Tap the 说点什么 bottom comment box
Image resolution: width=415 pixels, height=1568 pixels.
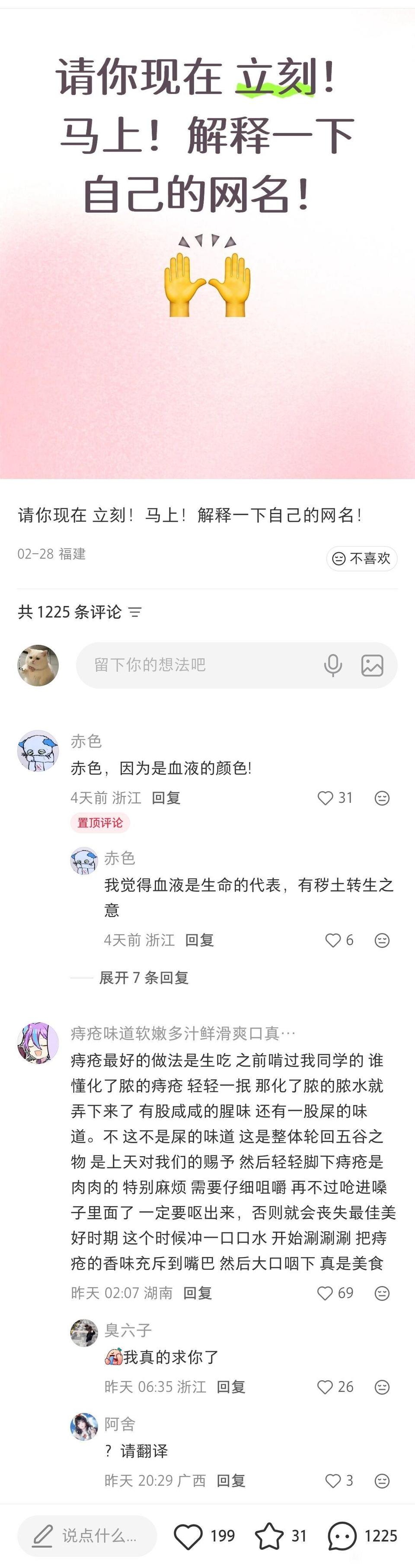click(x=87, y=1535)
